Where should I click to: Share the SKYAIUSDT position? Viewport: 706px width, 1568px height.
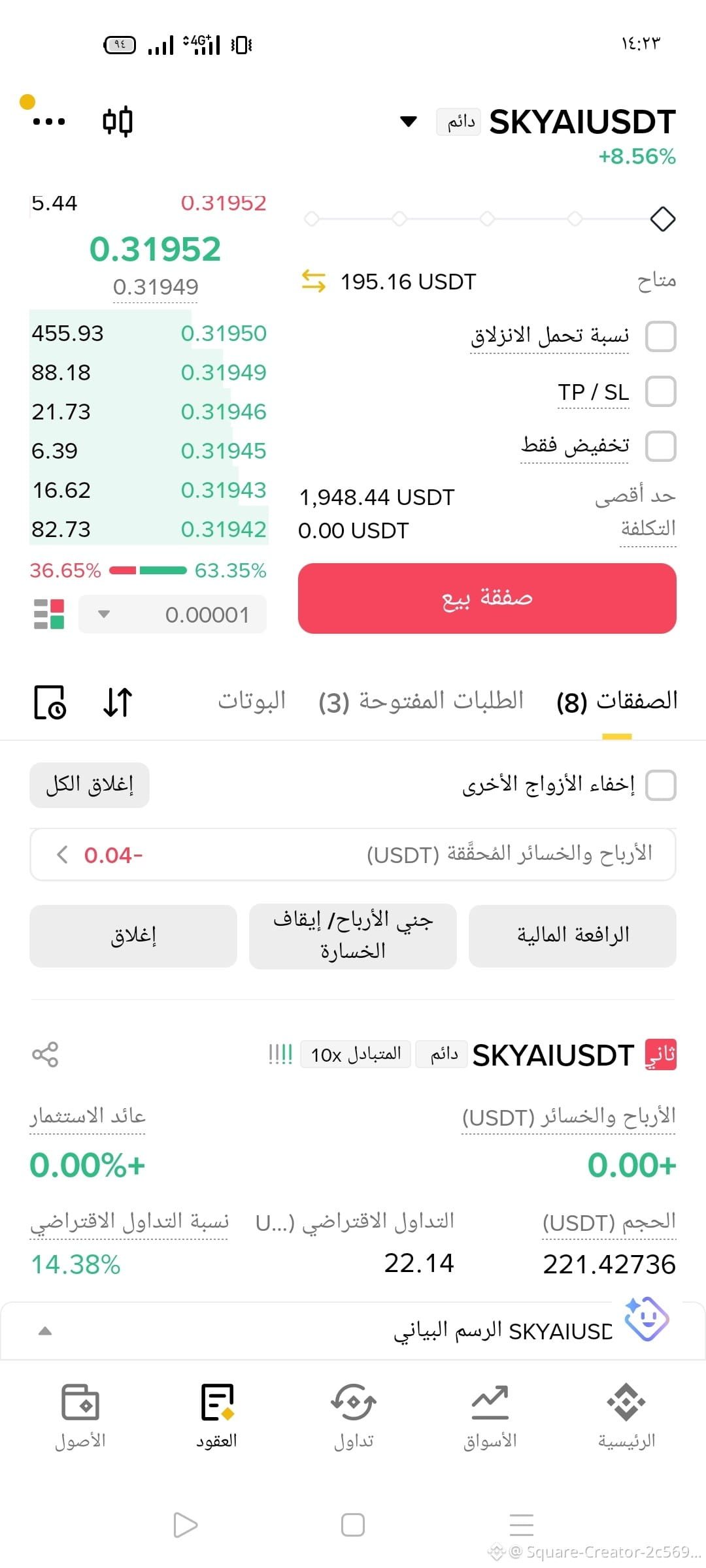[45, 1054]
